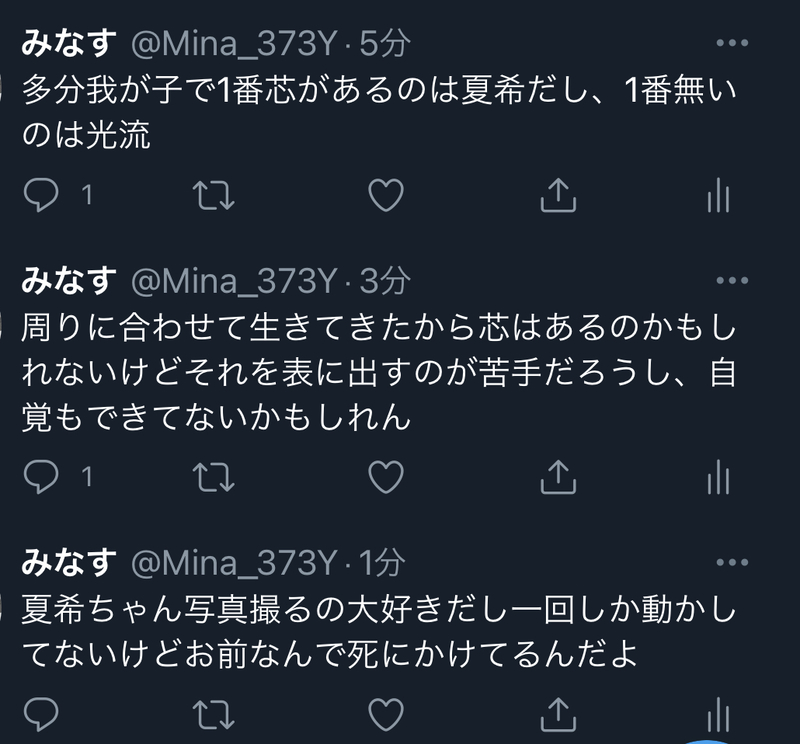Like the tweet posted 5分 ago
This screenshot has width=800, height=744.
(x=385, y=196)
